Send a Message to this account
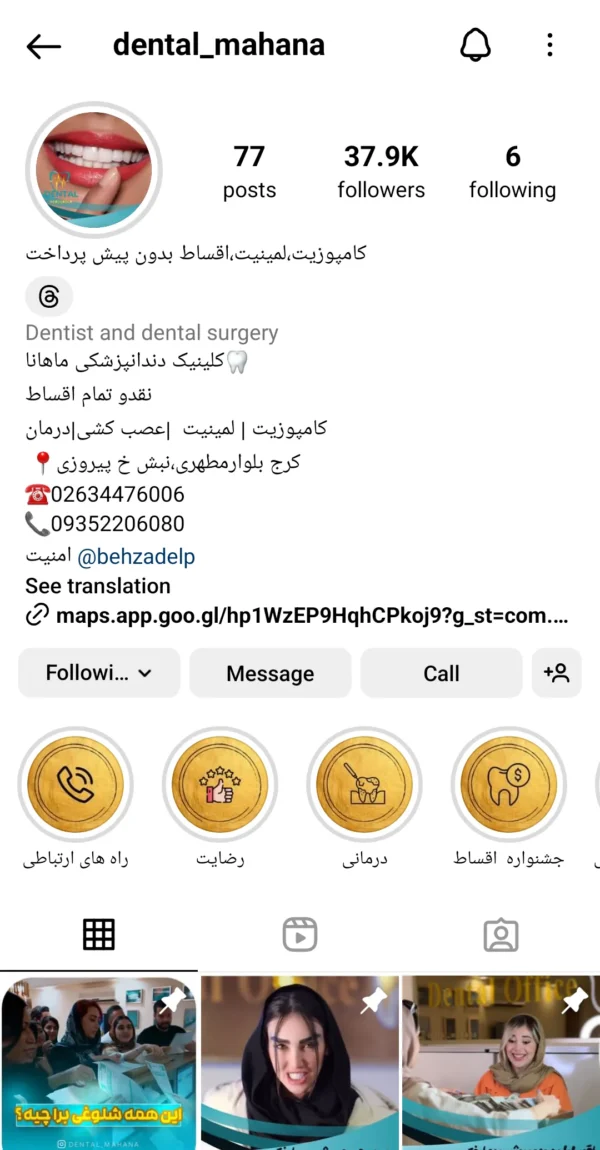 [270, 673]
